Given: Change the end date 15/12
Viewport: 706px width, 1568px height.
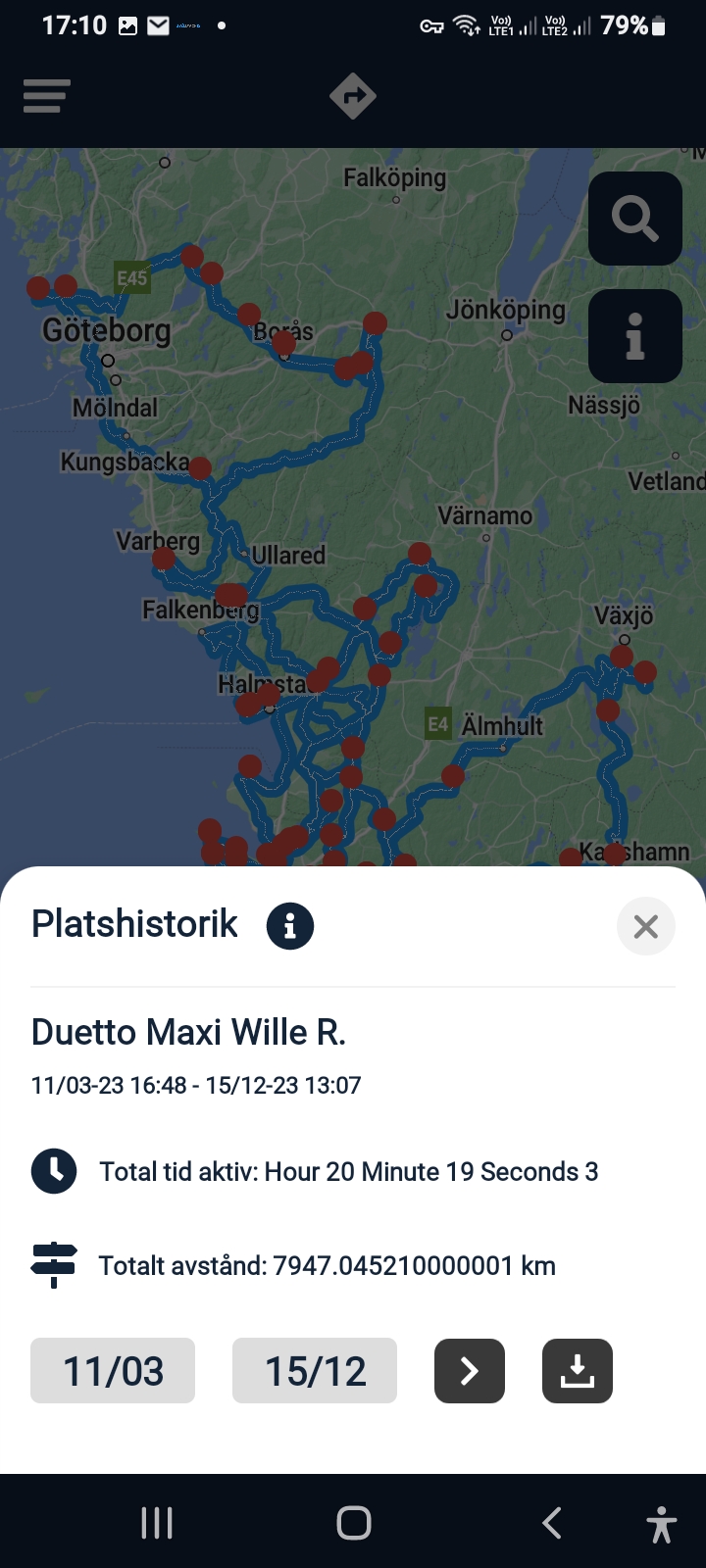Looking at the screenshot, I should coord(315,1370).
